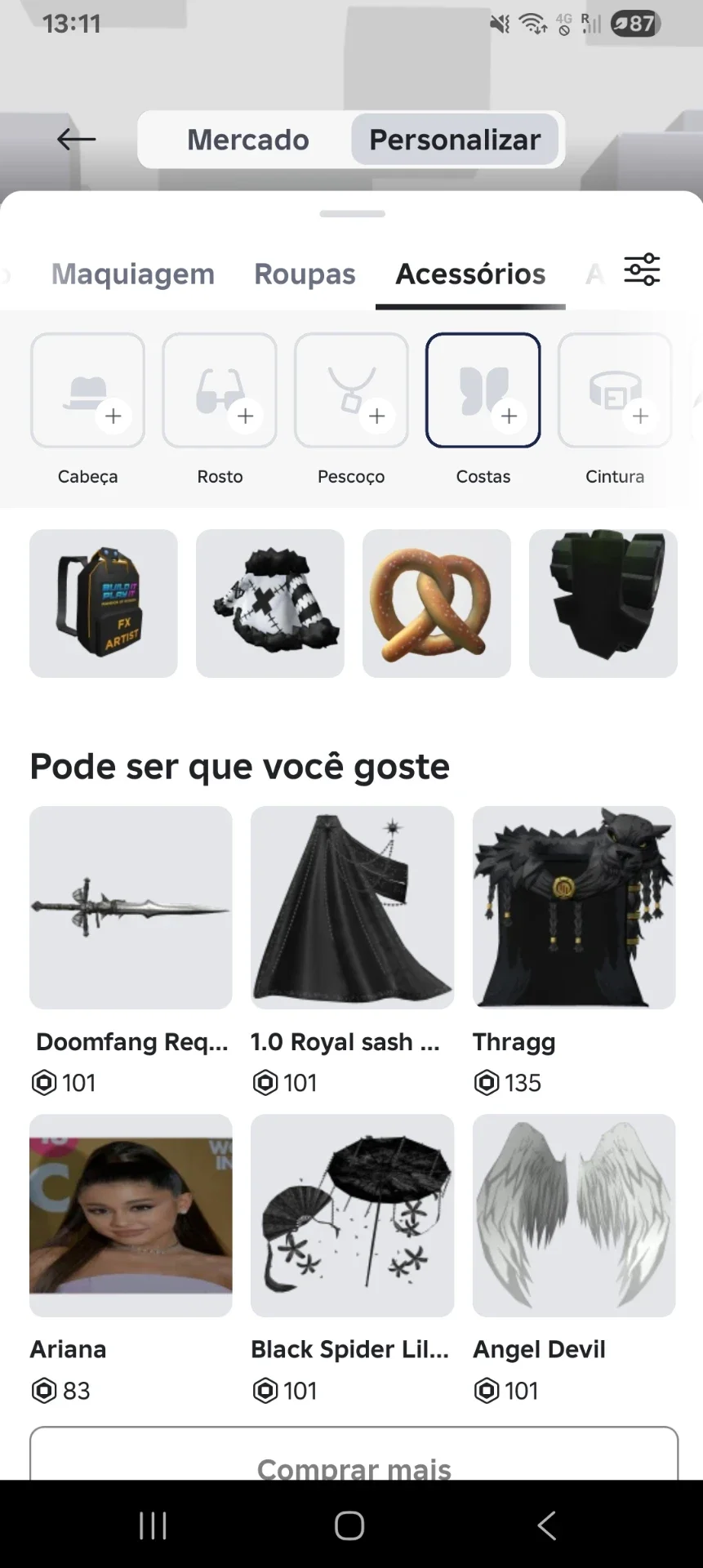Open the 1.0 Royal sash item
The height and width of the screenshot is (1568, 703).
(x=352, y=907)
